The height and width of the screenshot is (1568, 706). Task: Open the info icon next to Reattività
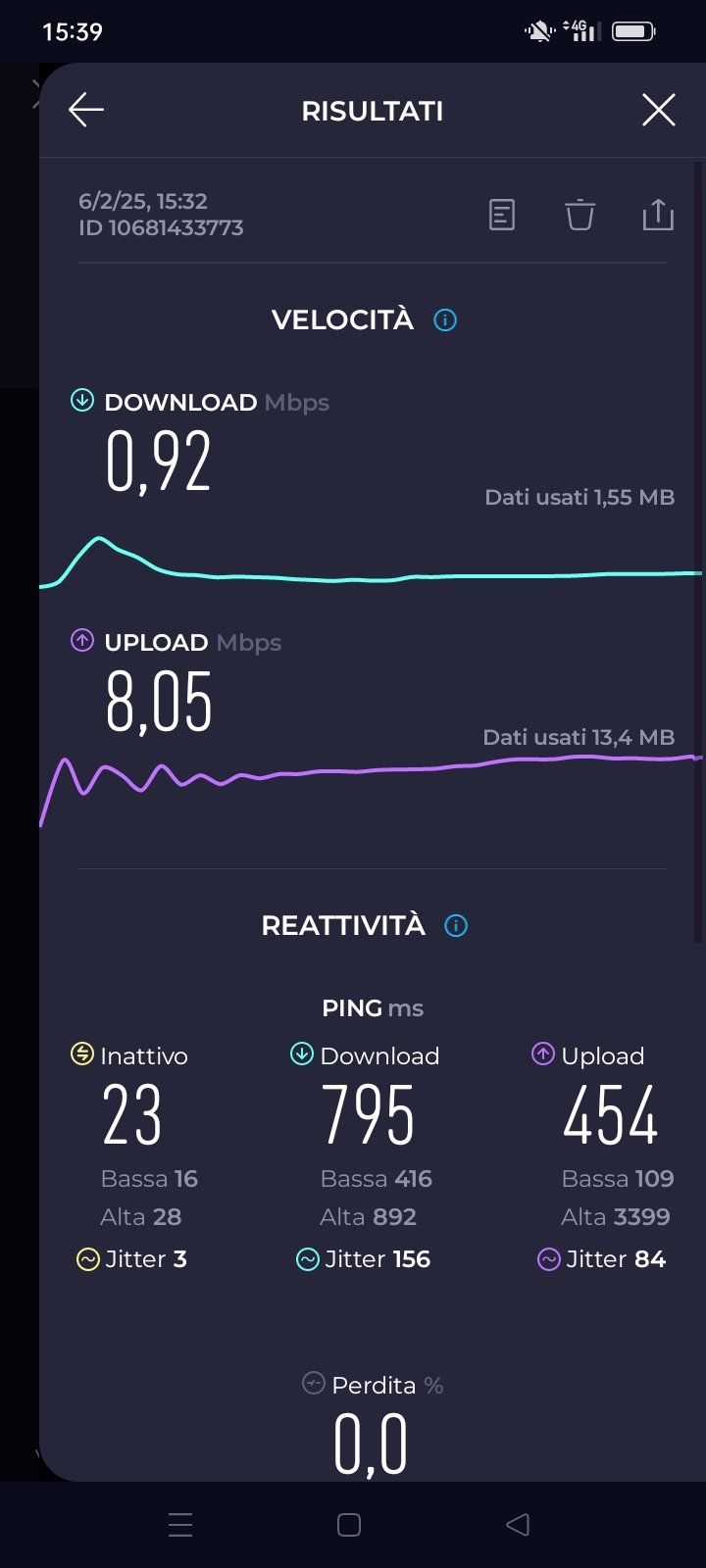[x=456, y=926]
